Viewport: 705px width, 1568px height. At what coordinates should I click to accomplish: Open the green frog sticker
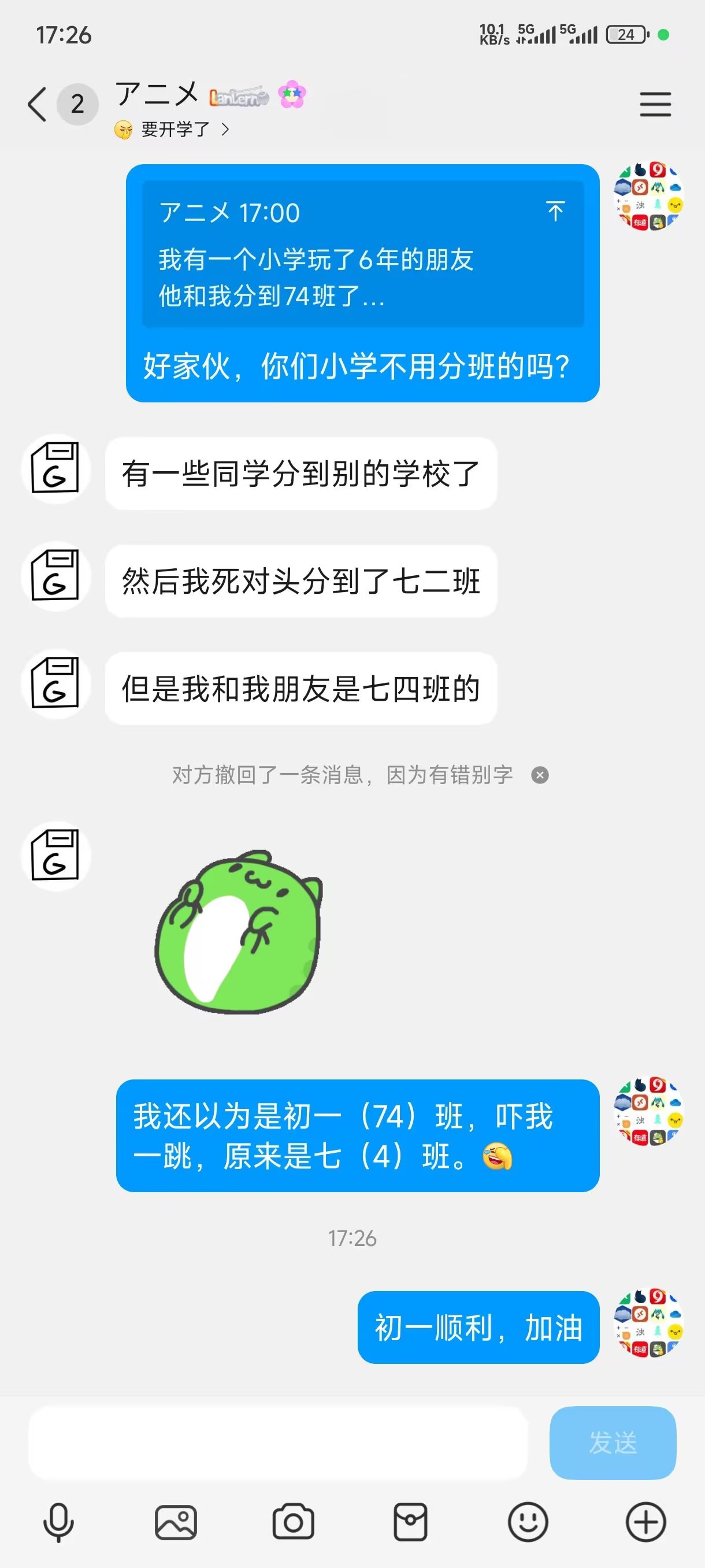239,931
